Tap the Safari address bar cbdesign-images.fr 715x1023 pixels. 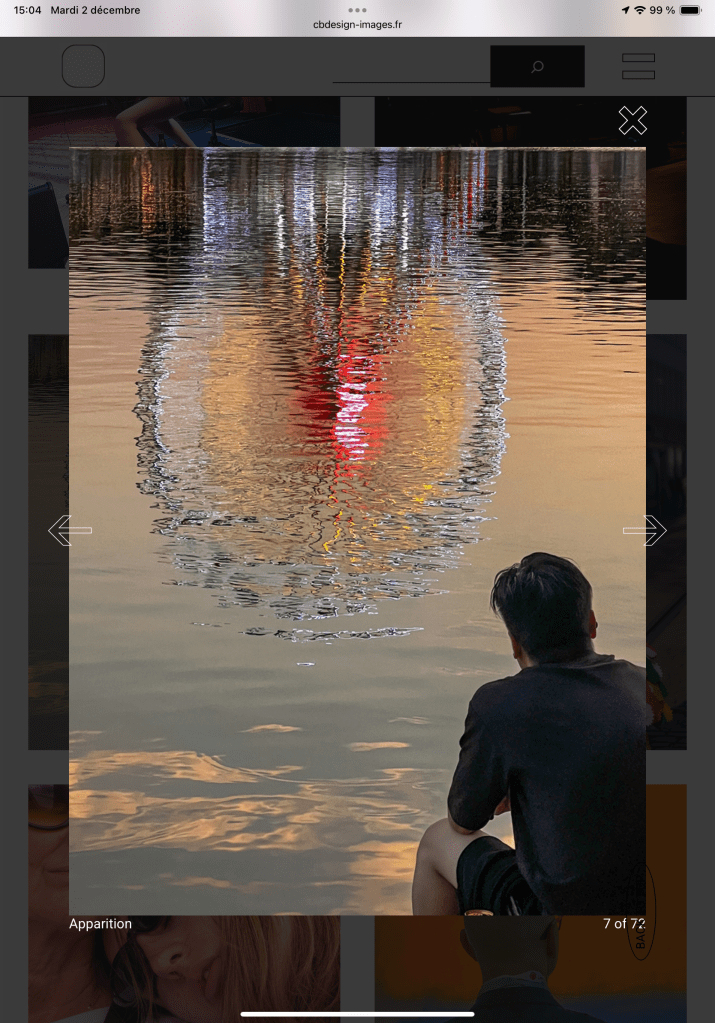click(357, 25)
